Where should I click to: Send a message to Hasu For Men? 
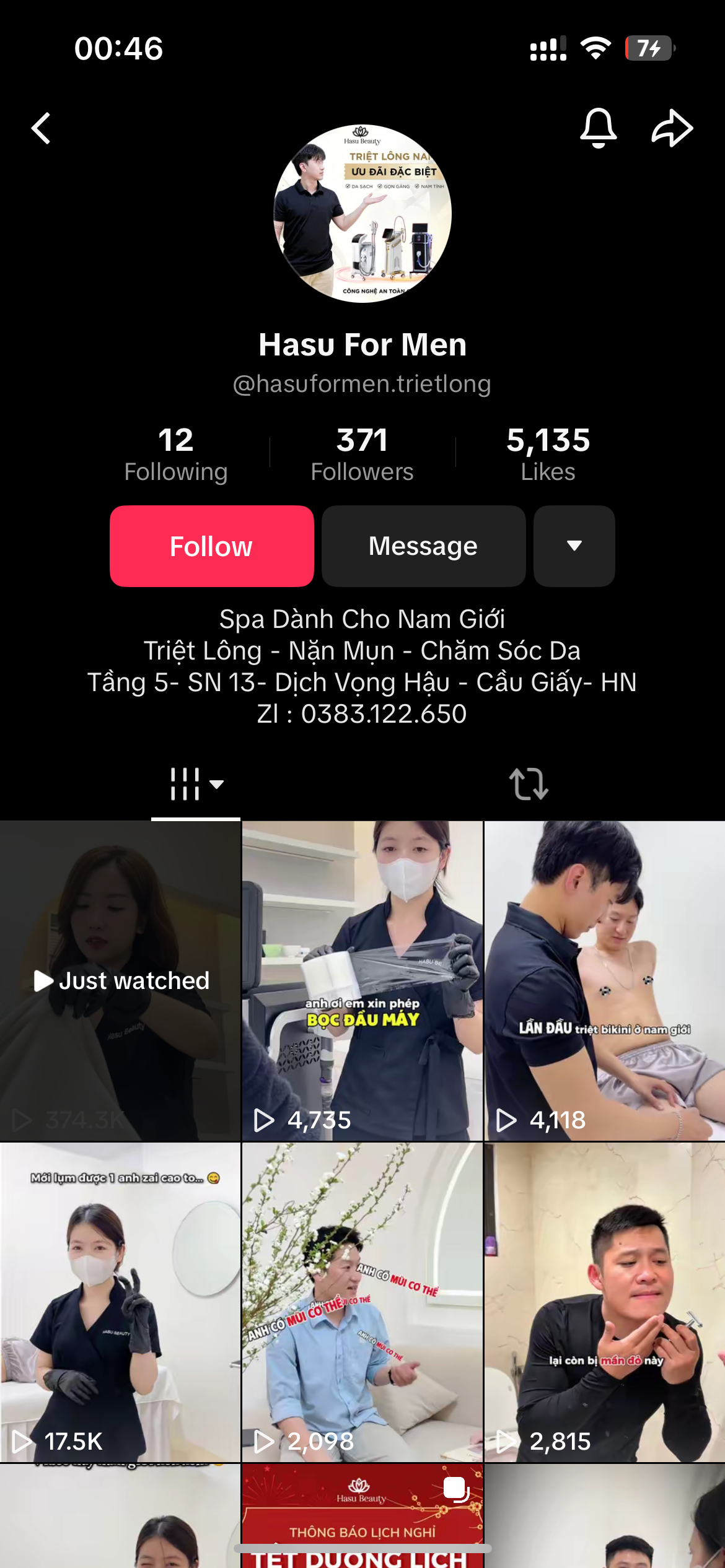point(423,546)
